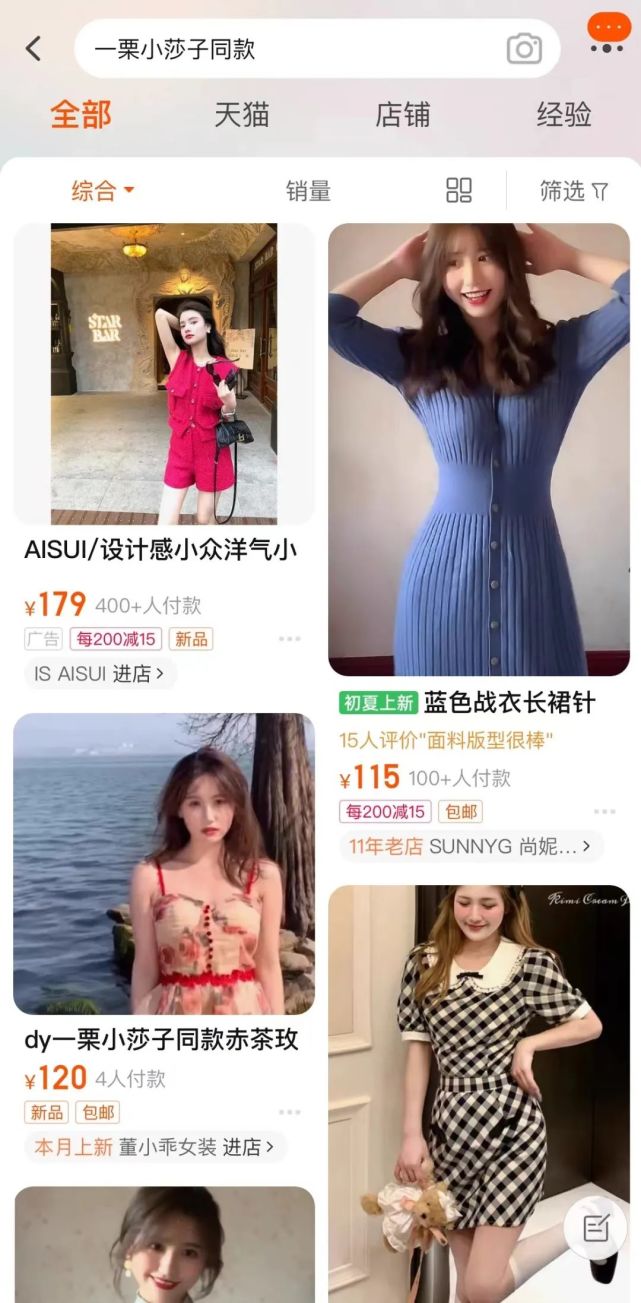Open camera image search

[x=524, y=49]
